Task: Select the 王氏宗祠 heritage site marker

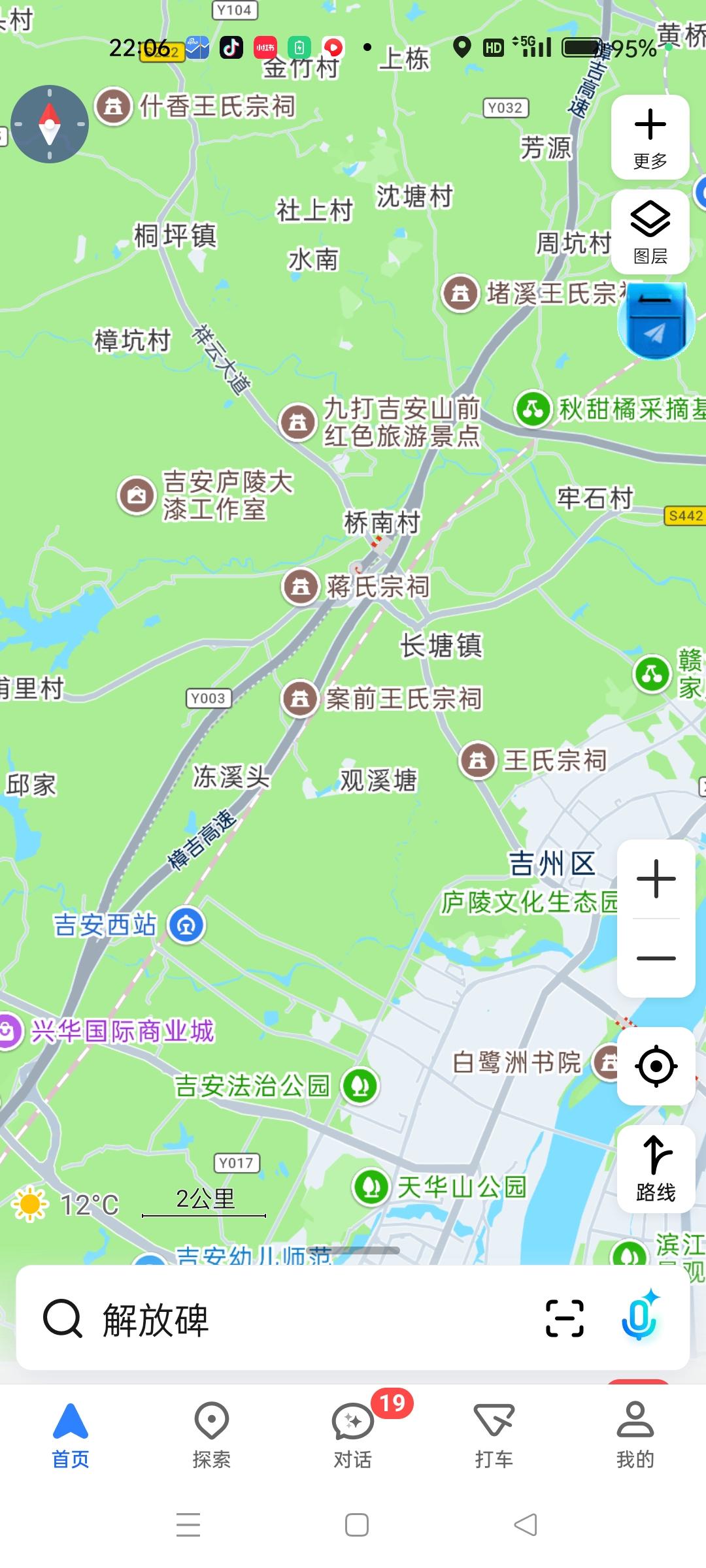Action: pyautogui.click(x=478, y=761)
